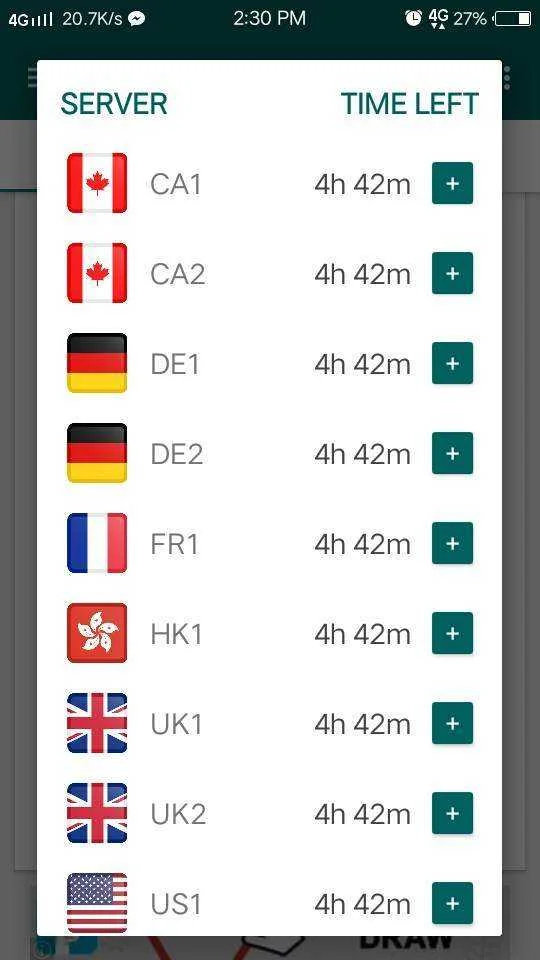Viewport: 540px width, 960px height.
Task: Add time to the UK2 server
Action: point(452,813)
